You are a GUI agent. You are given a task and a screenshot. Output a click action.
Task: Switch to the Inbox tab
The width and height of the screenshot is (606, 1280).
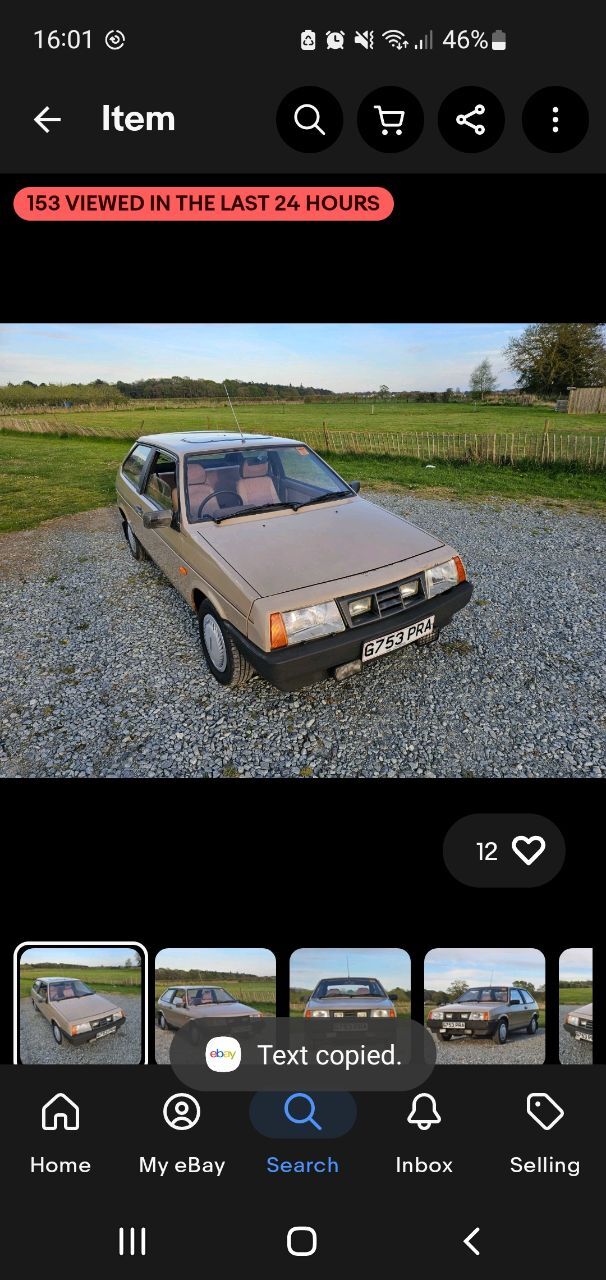(424, 1135)
